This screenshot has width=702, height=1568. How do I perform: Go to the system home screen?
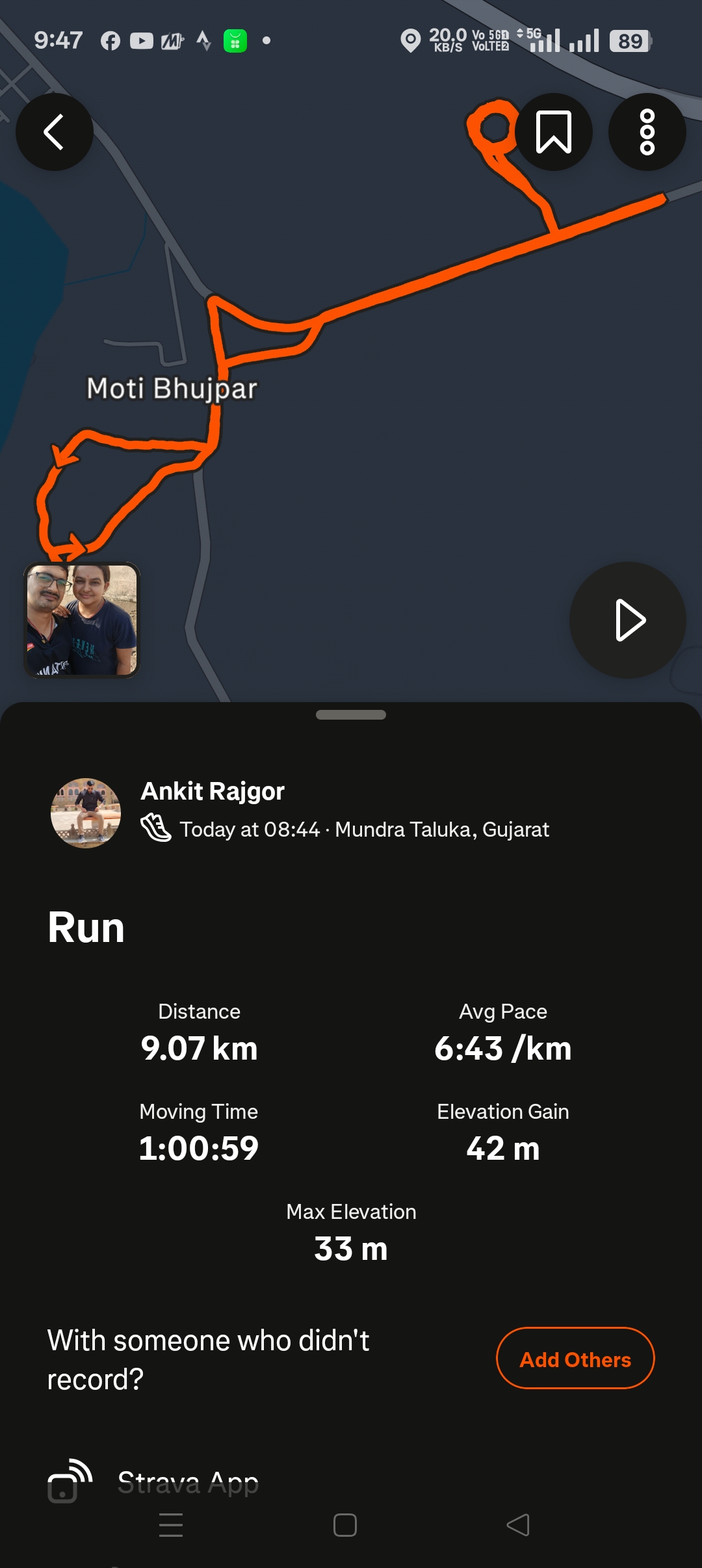point(345,1524)
